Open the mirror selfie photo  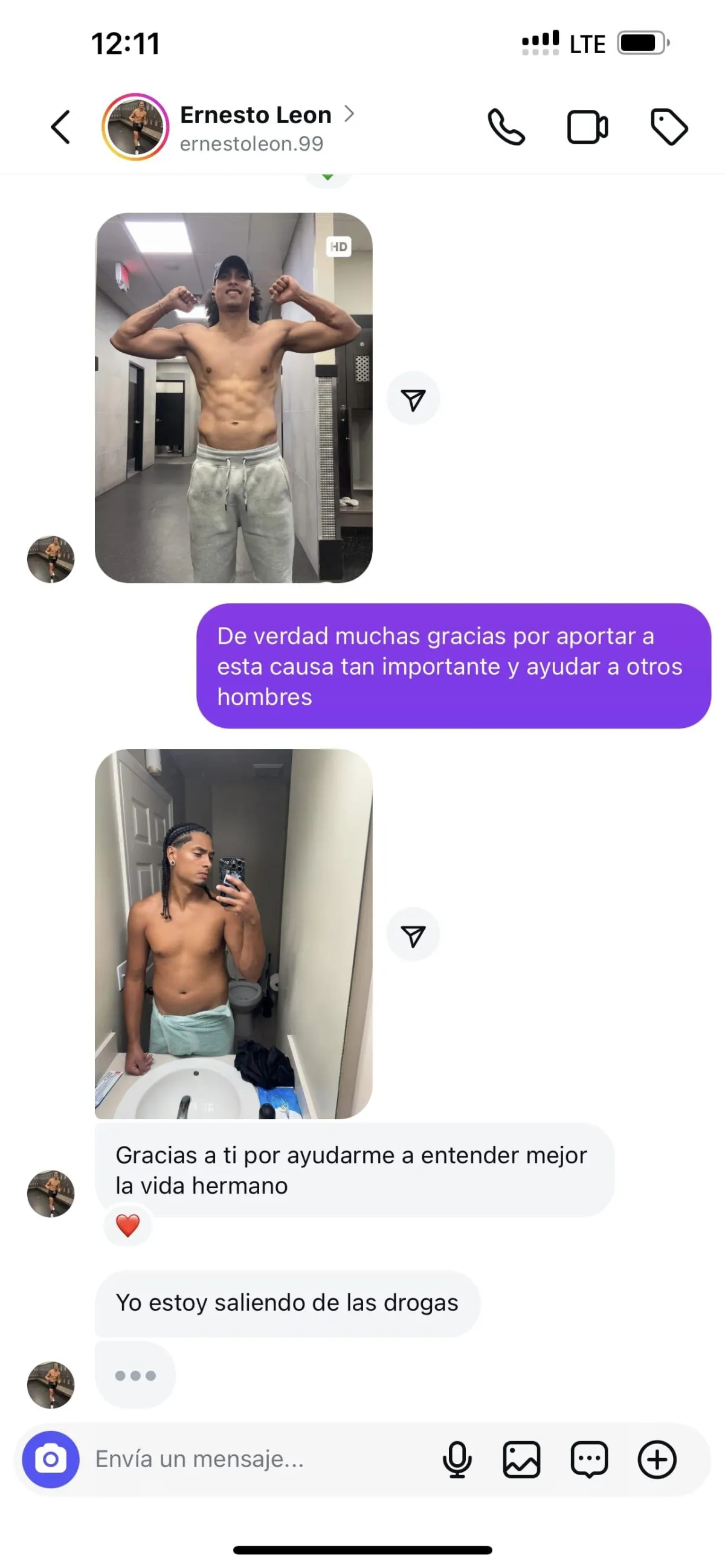point(234,933)
